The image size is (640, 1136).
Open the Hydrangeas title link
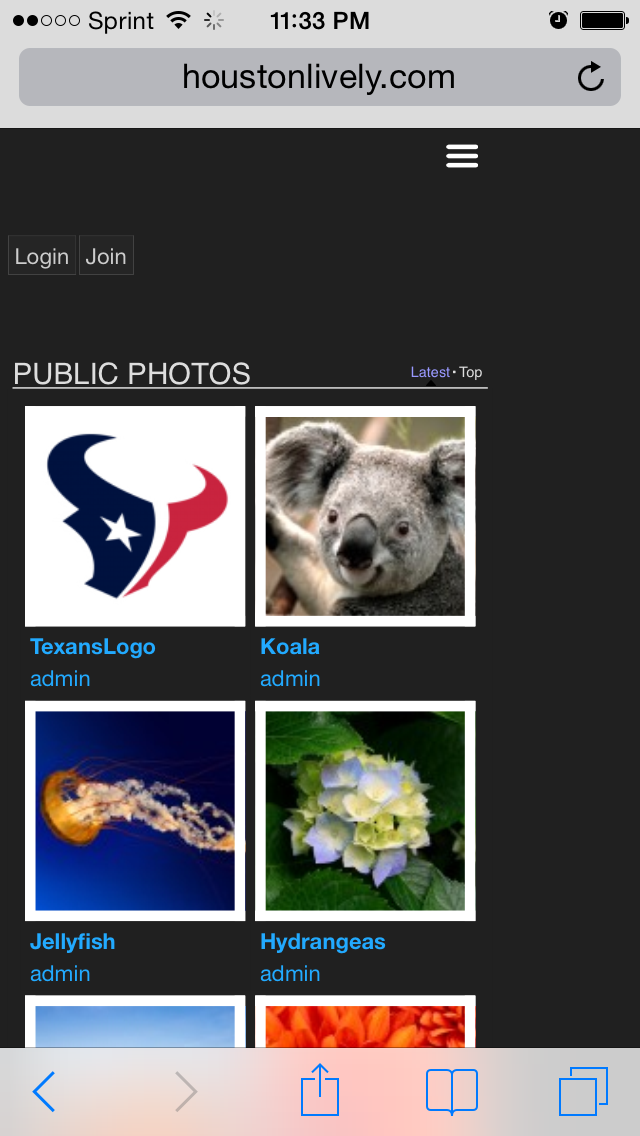323,942
